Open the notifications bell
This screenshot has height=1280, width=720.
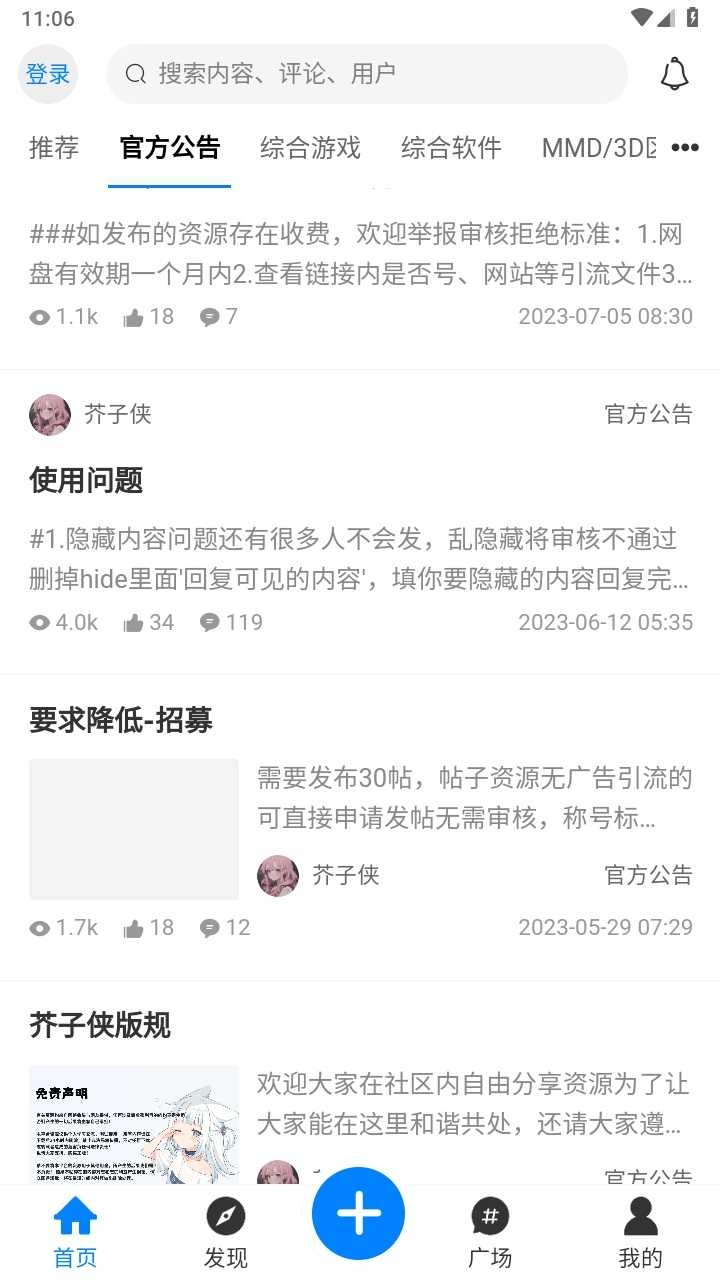coord(675,74)
